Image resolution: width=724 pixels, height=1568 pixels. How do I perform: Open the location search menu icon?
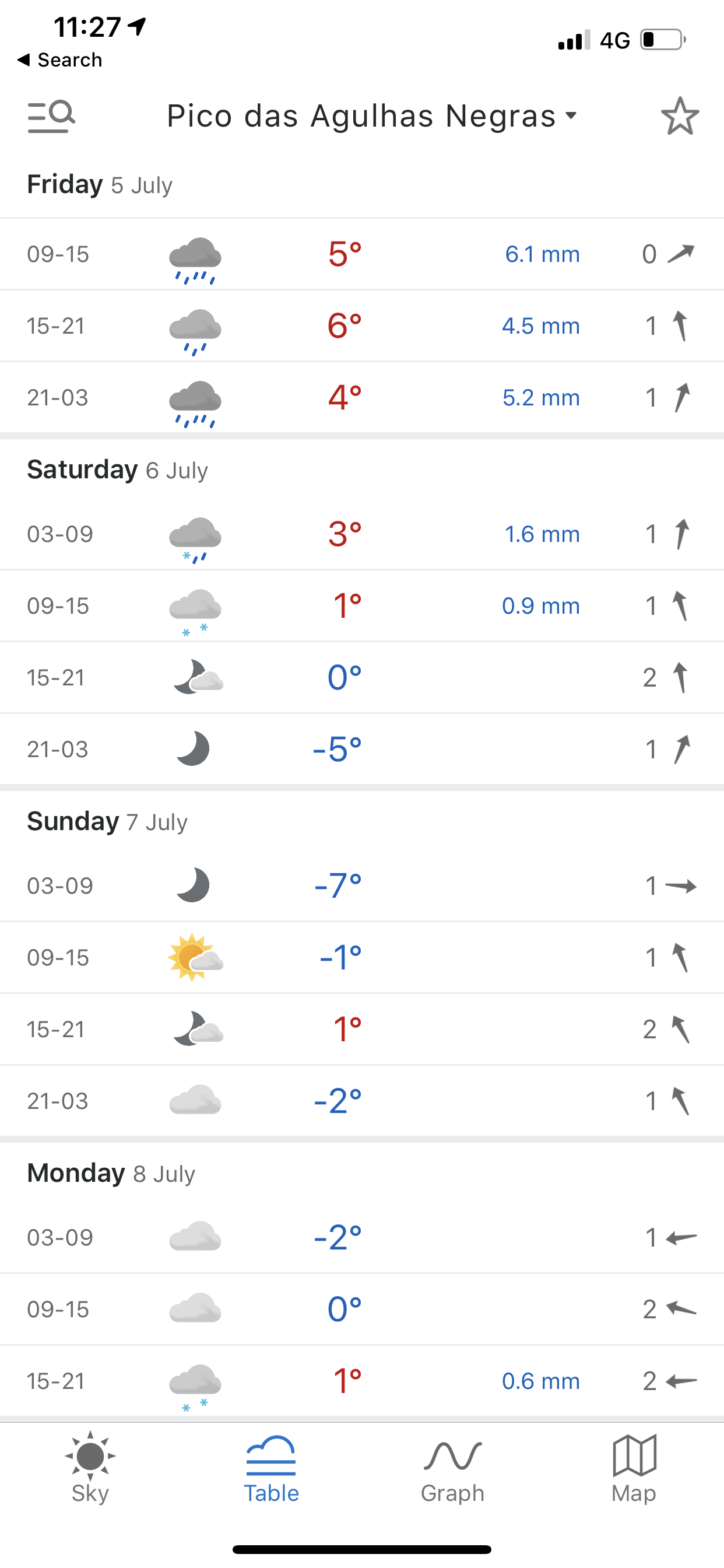tap(51, 116)
